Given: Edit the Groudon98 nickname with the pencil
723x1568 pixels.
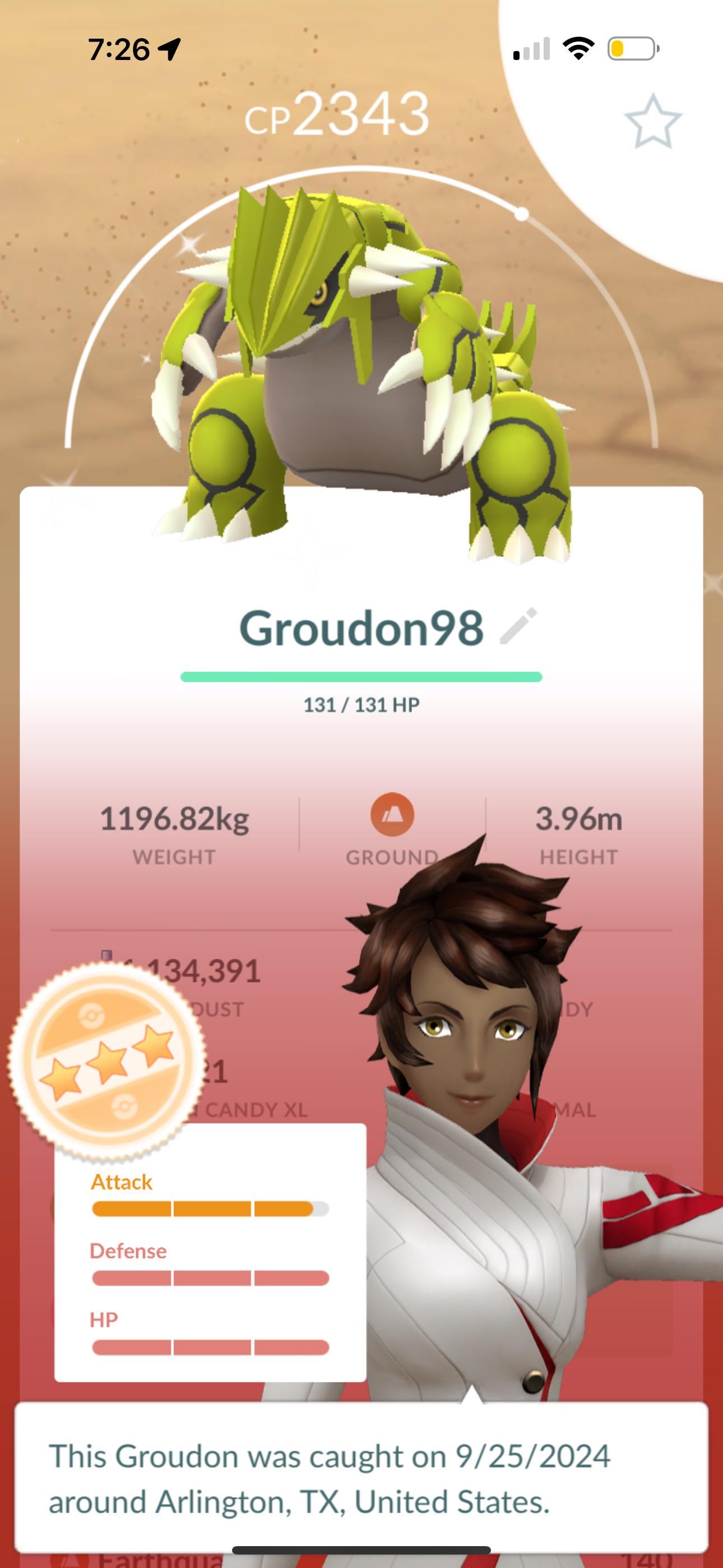Looking at the screenshot, I should (x=518, y=626).
